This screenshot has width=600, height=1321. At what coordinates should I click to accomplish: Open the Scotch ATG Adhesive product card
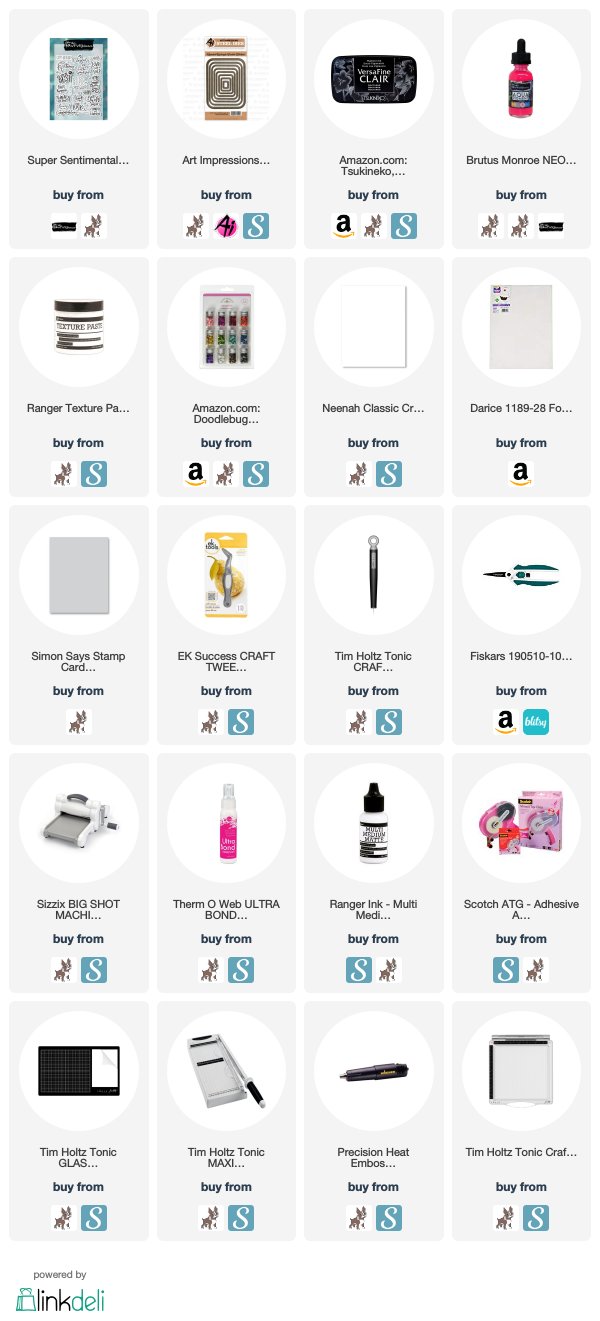521,873
